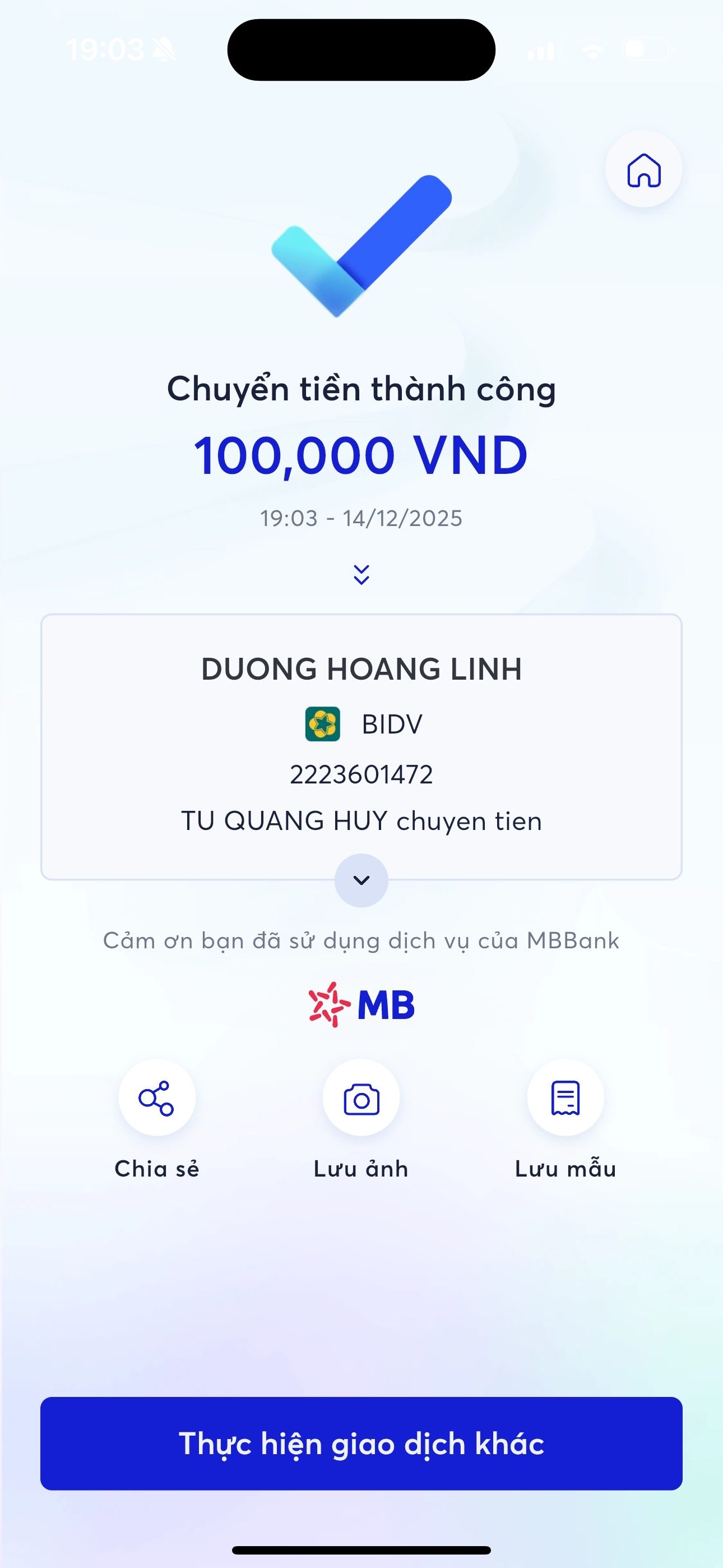Share the transfer receipt via Chia sẻ
Screen dimensions: 723x1568
157,1098
